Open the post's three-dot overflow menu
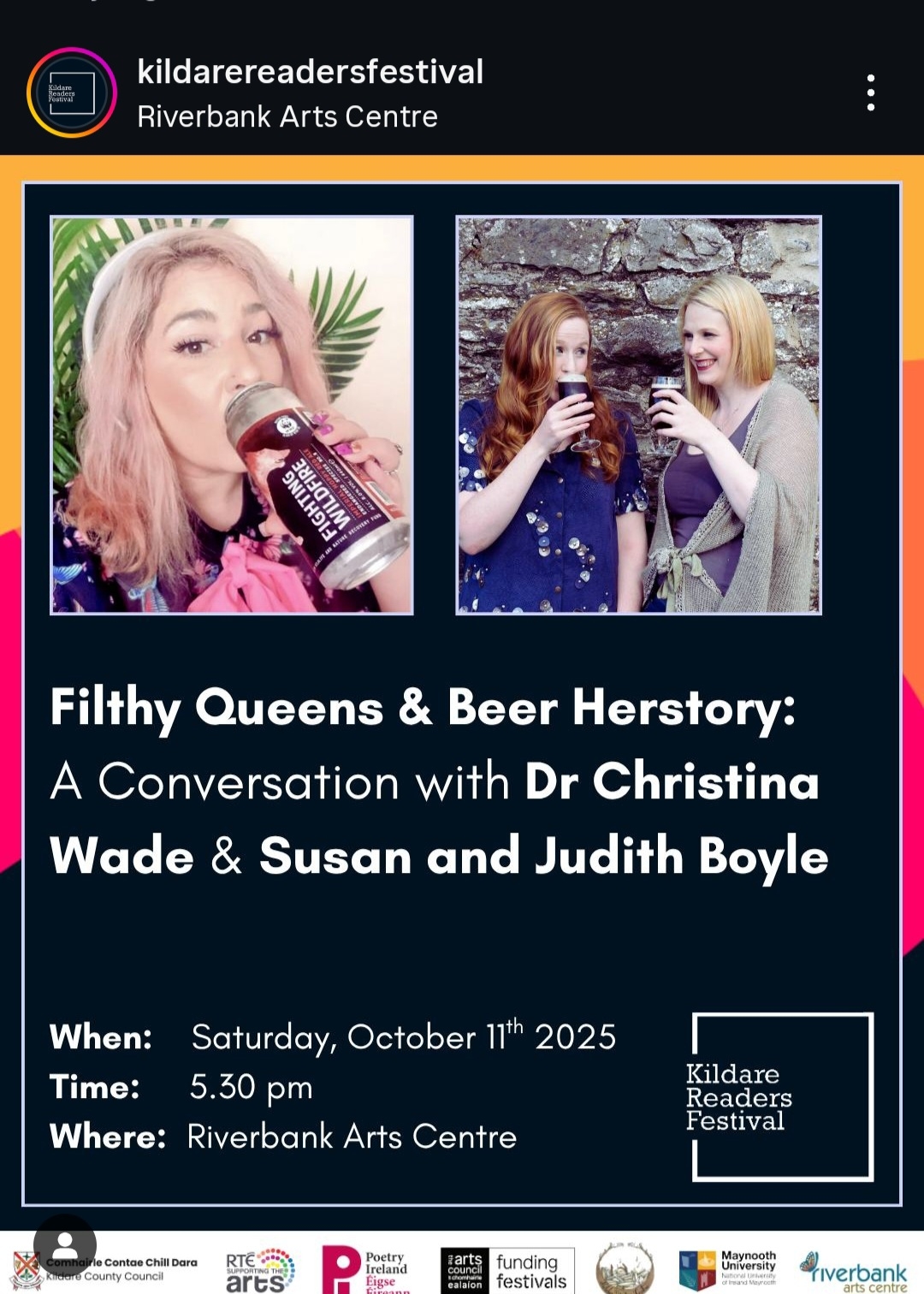 pos(870,92)
